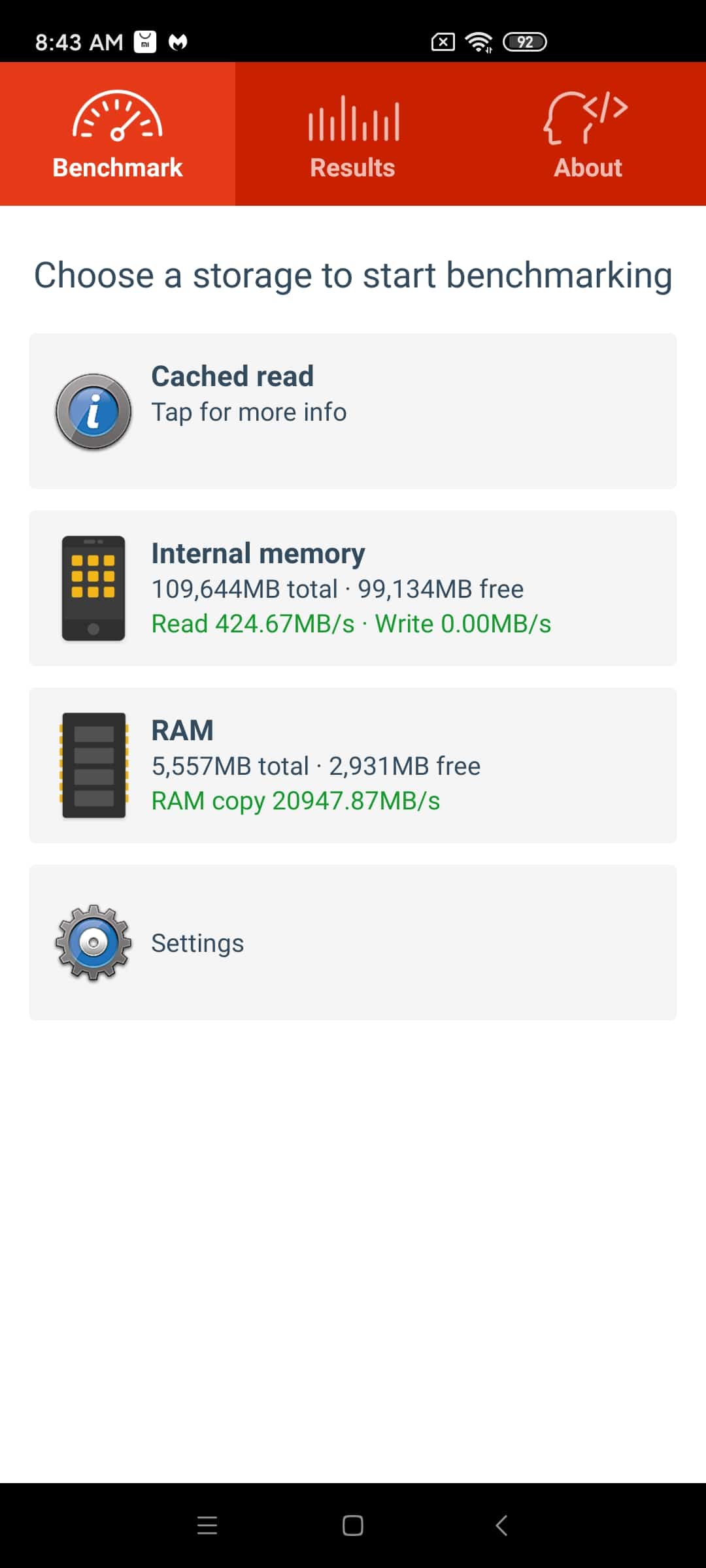Go back using system back button

click(501, 1526)
